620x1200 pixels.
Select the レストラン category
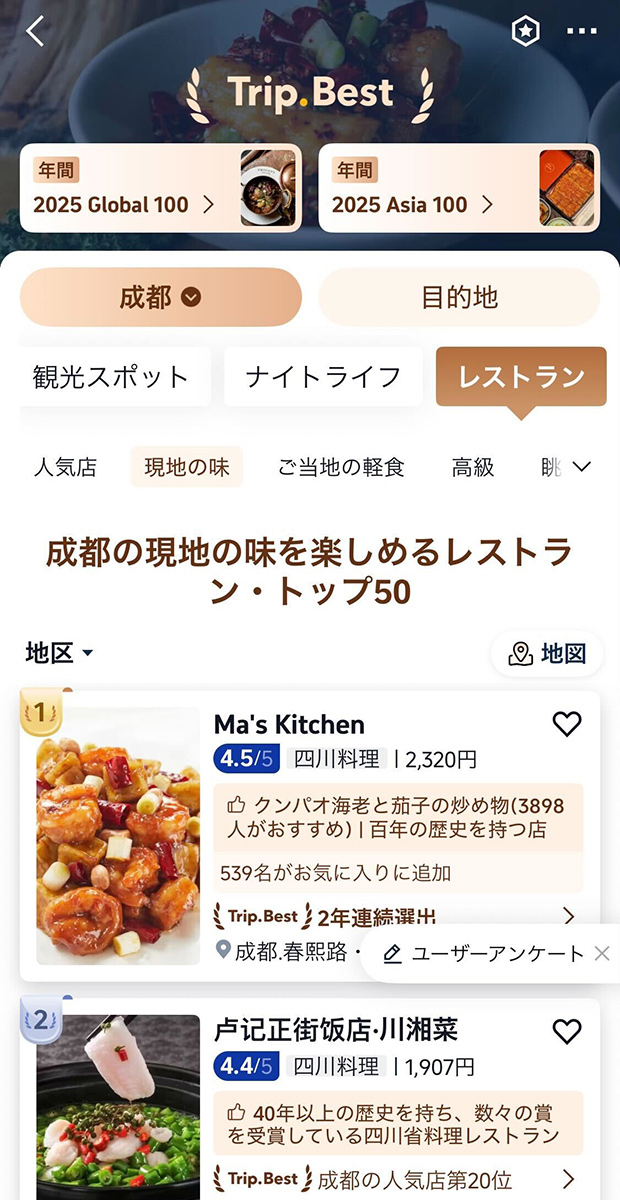pos(521,376)
